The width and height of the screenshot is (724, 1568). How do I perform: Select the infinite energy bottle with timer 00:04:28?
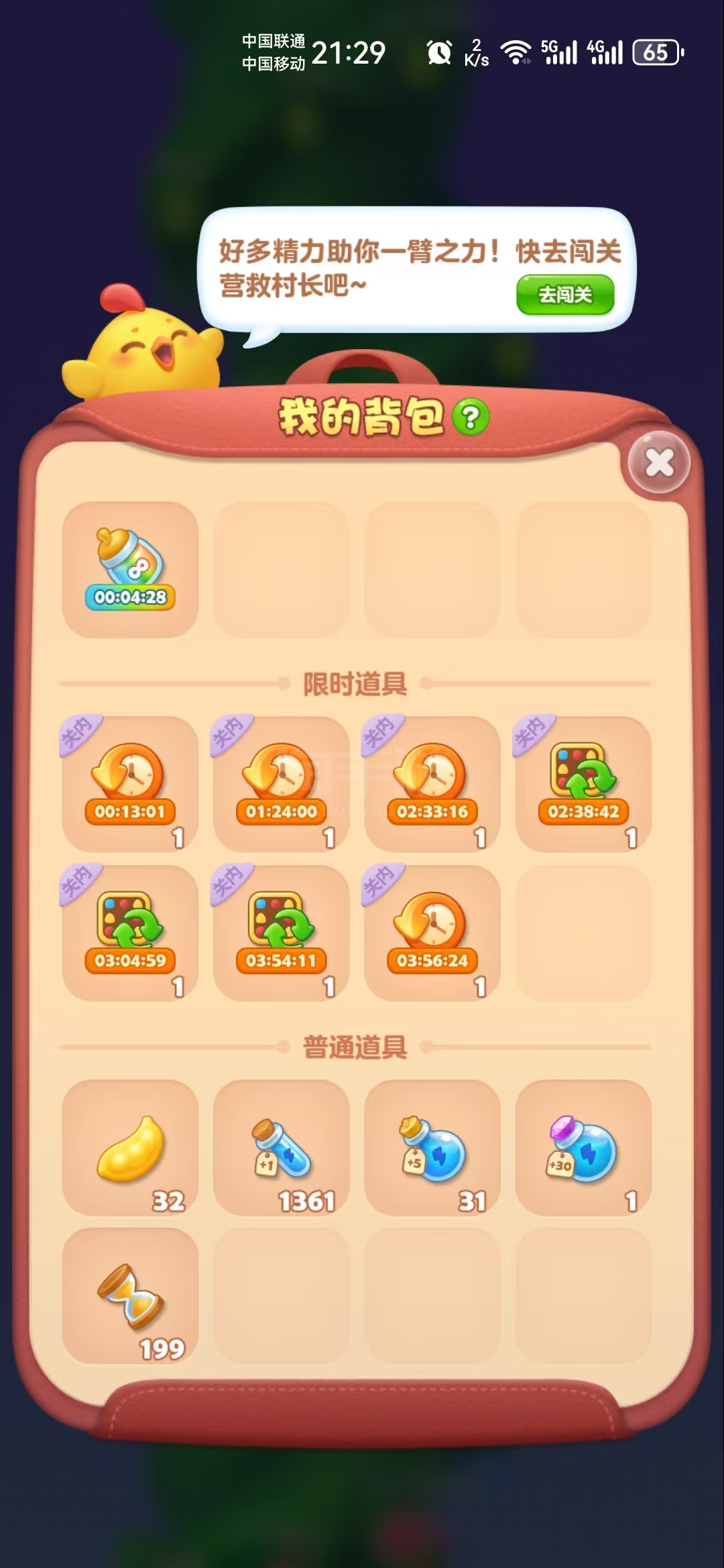pyautogui.click(x=130, y=569)
